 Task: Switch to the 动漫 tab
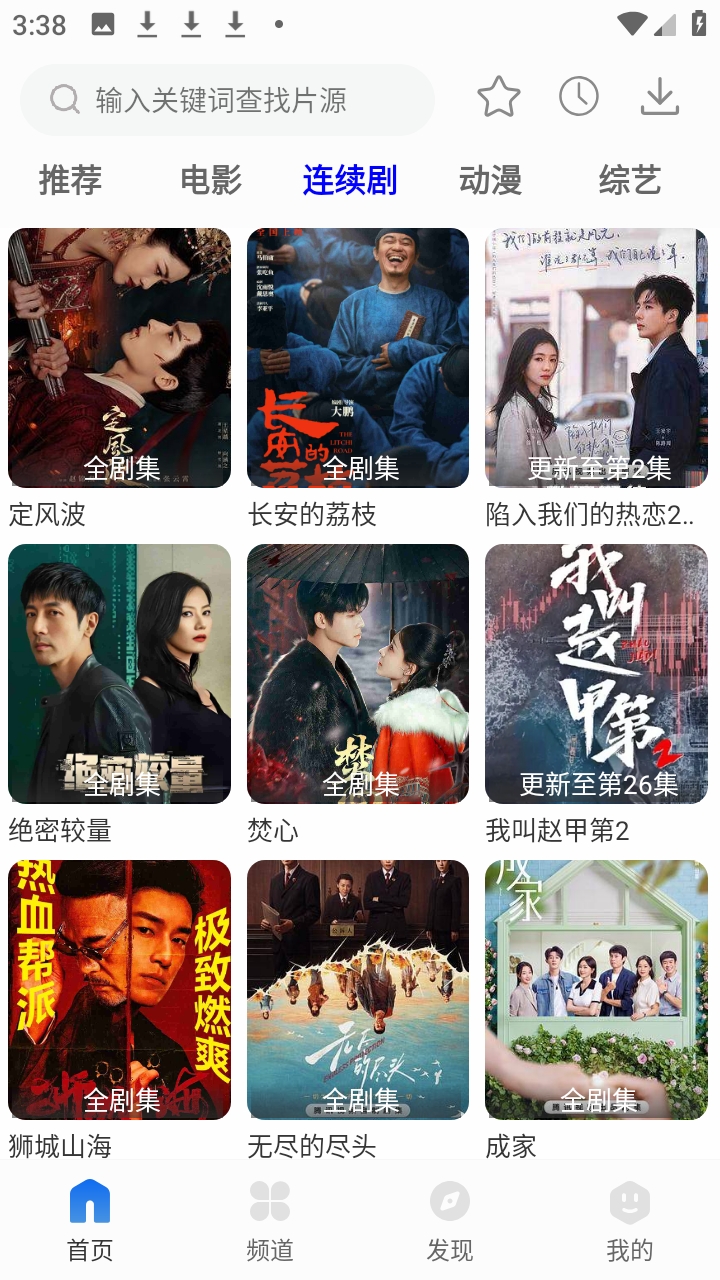[490, 180]
